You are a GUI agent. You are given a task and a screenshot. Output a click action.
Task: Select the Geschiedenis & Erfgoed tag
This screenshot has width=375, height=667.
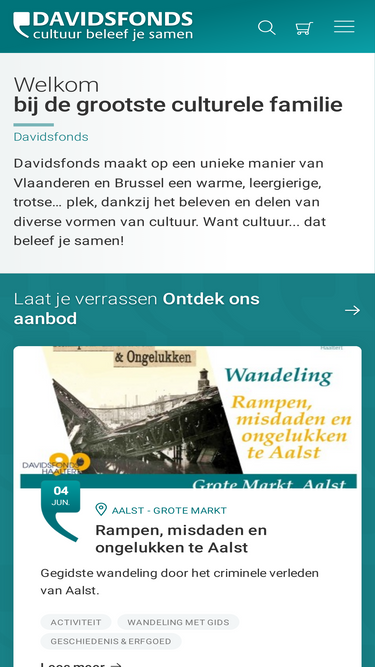click(111, 641)
